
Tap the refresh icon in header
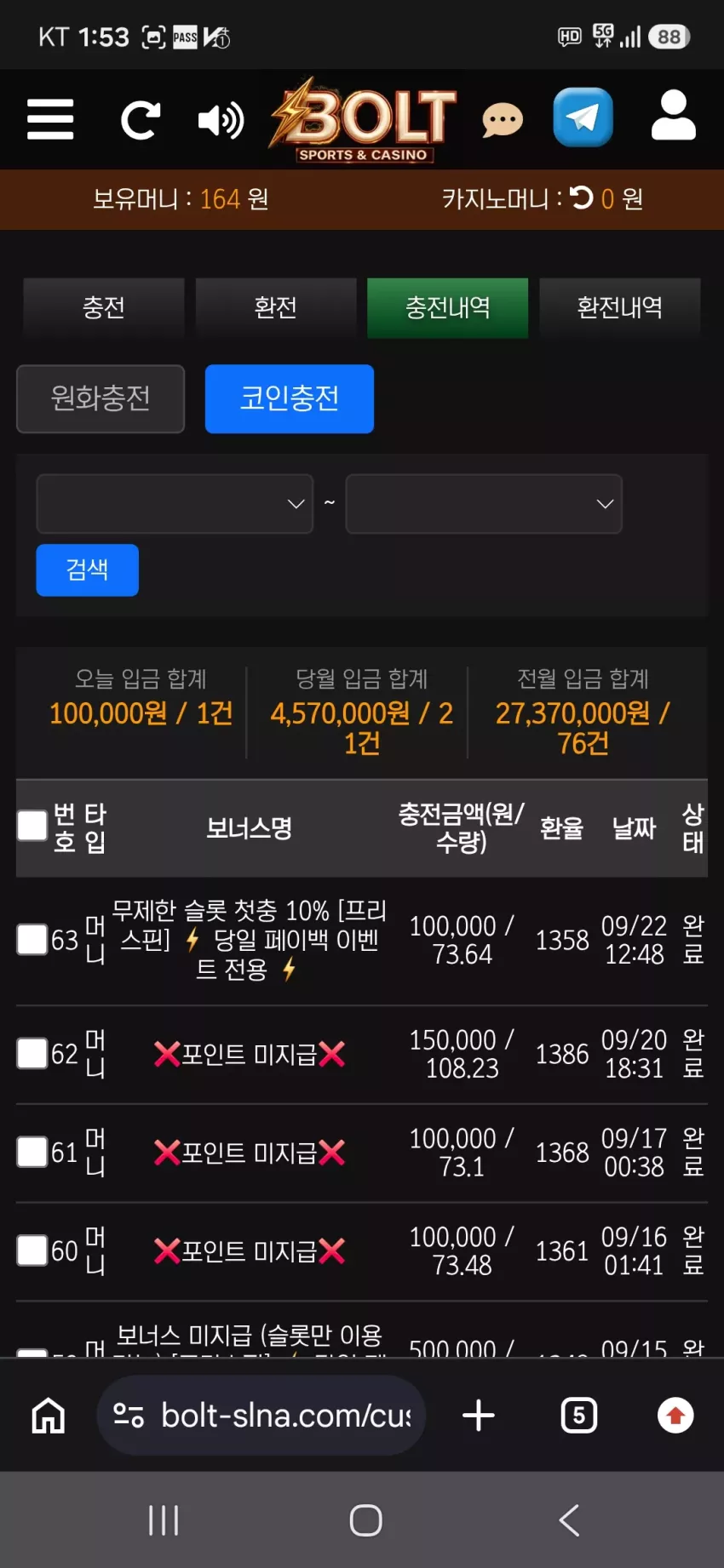point(141,119)
